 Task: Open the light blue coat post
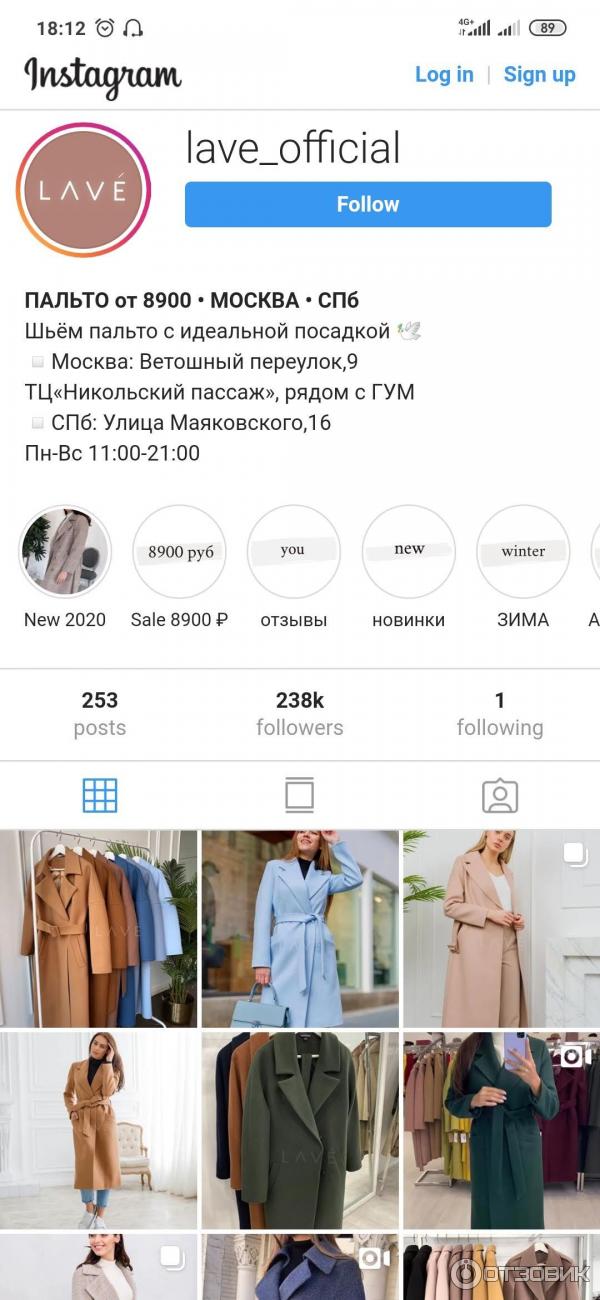click(300, 928)
